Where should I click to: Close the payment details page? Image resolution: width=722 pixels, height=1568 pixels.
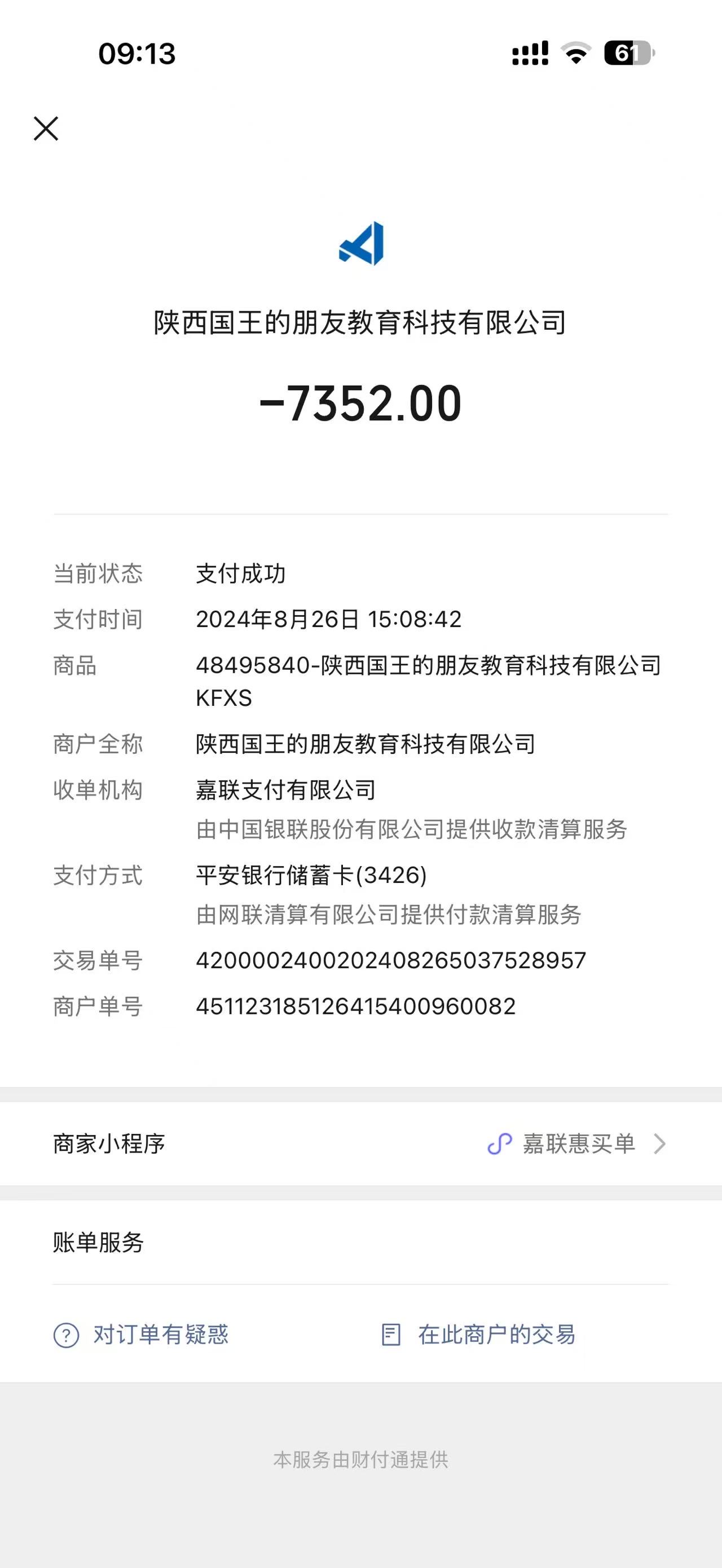[46, 129]
